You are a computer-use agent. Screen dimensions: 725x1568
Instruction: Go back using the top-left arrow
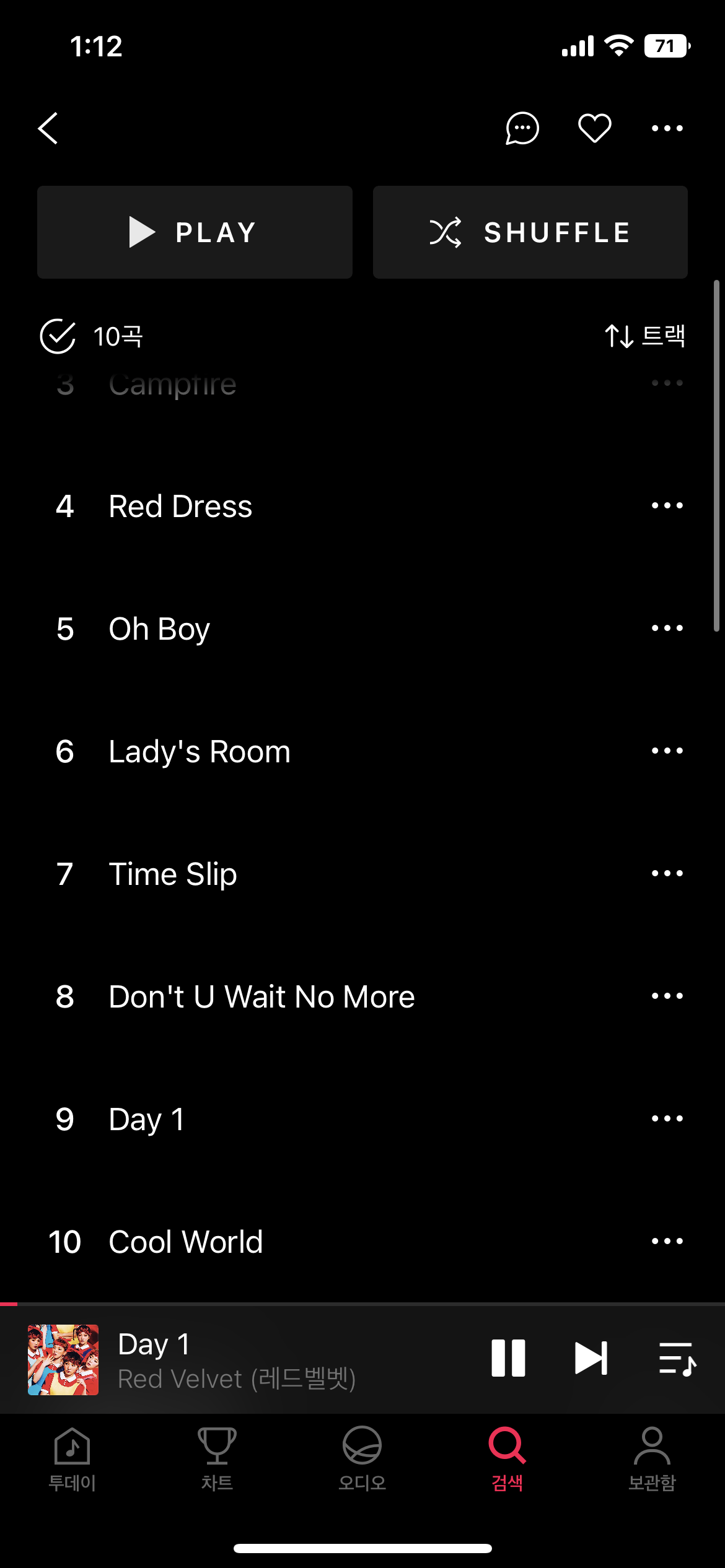coord(48,128)
